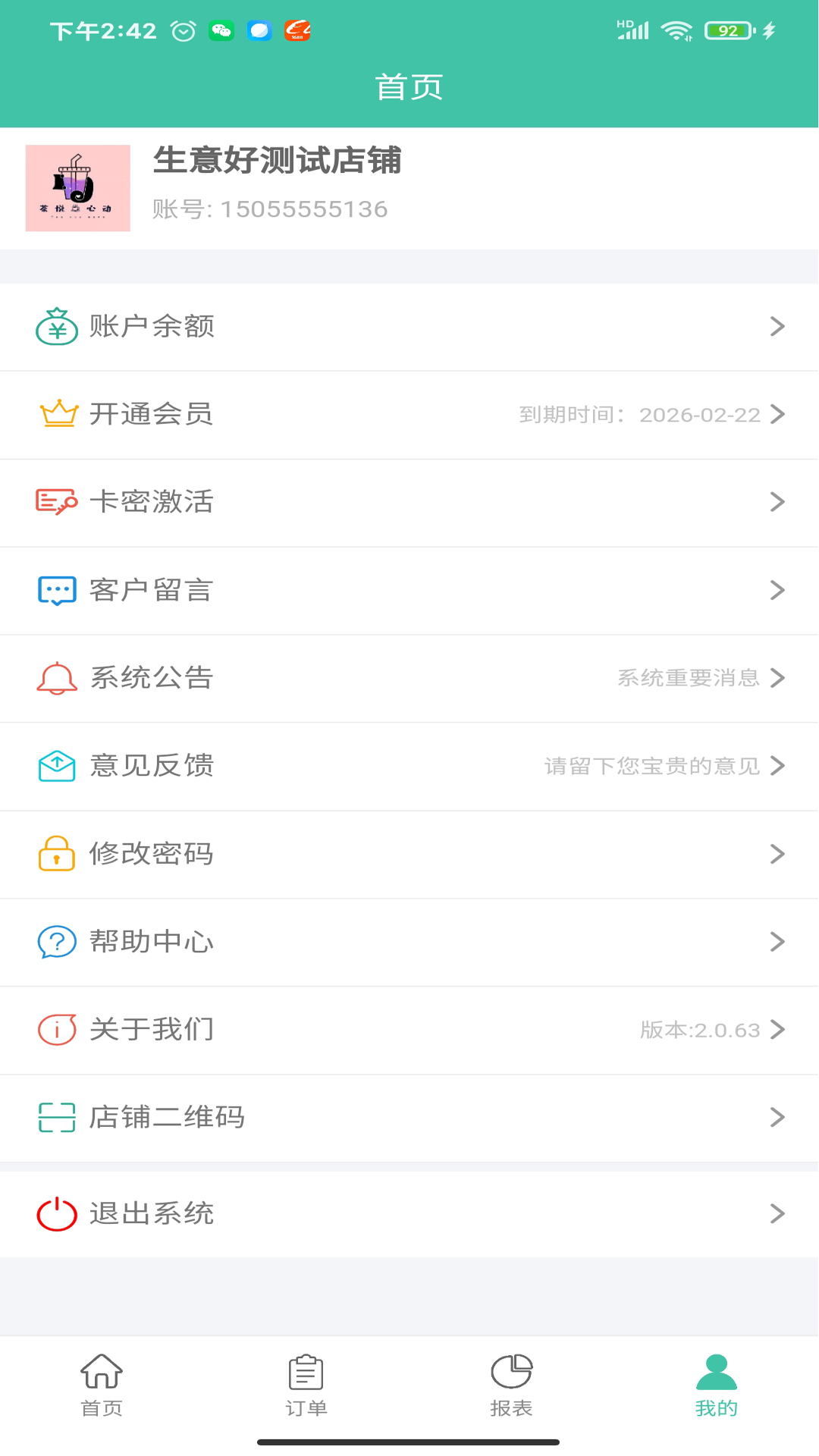Tap the battery indicator in status bar
The image size is (819, 1456).
click(726, 29)
